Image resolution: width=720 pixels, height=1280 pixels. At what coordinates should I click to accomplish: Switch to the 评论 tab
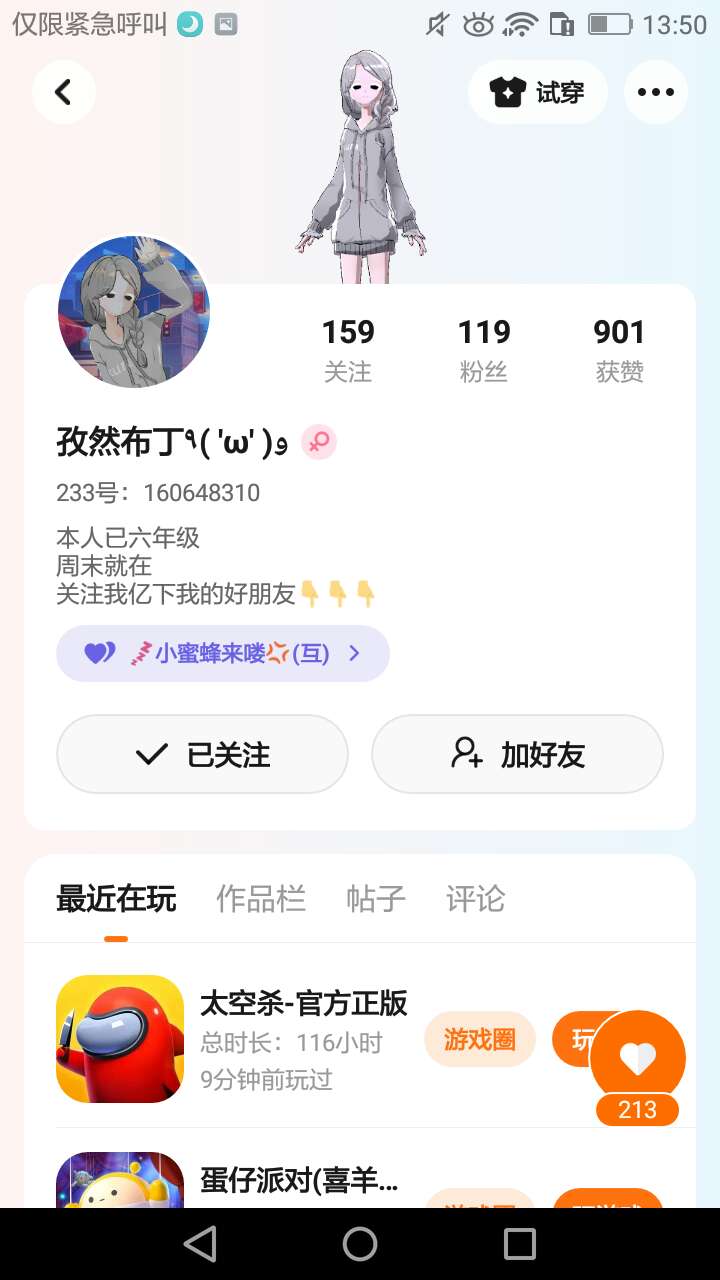click(x=476, y=899)
